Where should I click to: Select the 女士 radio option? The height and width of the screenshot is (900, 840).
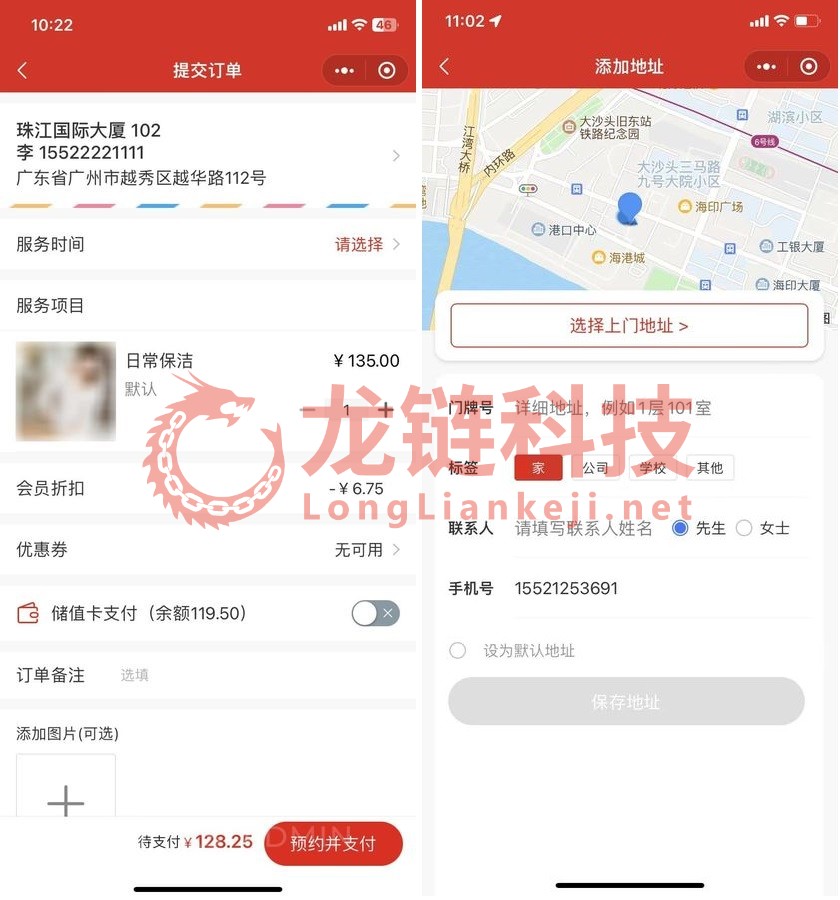pos(744,528)
